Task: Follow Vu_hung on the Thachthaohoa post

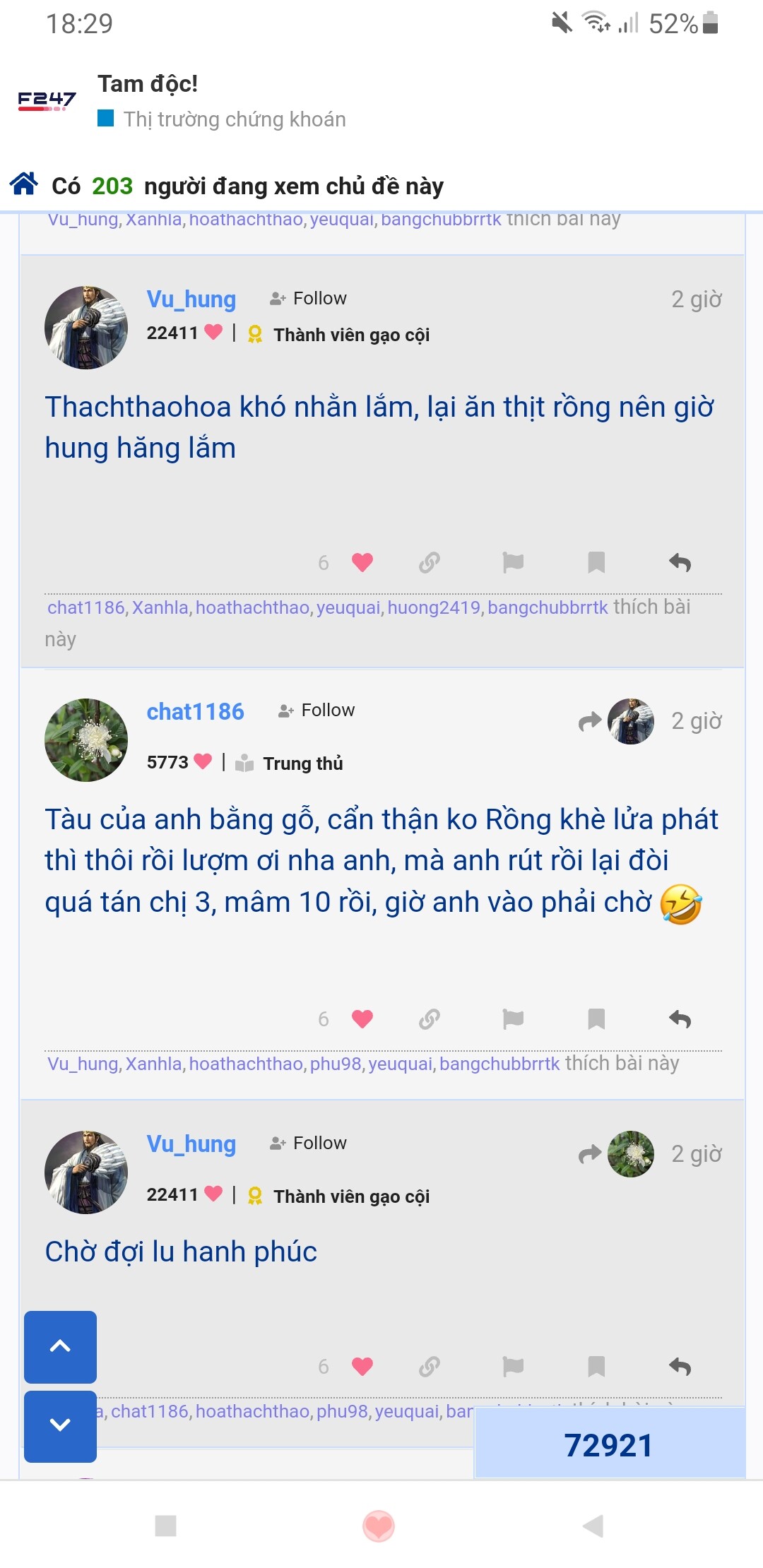Action: tap(309, 298)
